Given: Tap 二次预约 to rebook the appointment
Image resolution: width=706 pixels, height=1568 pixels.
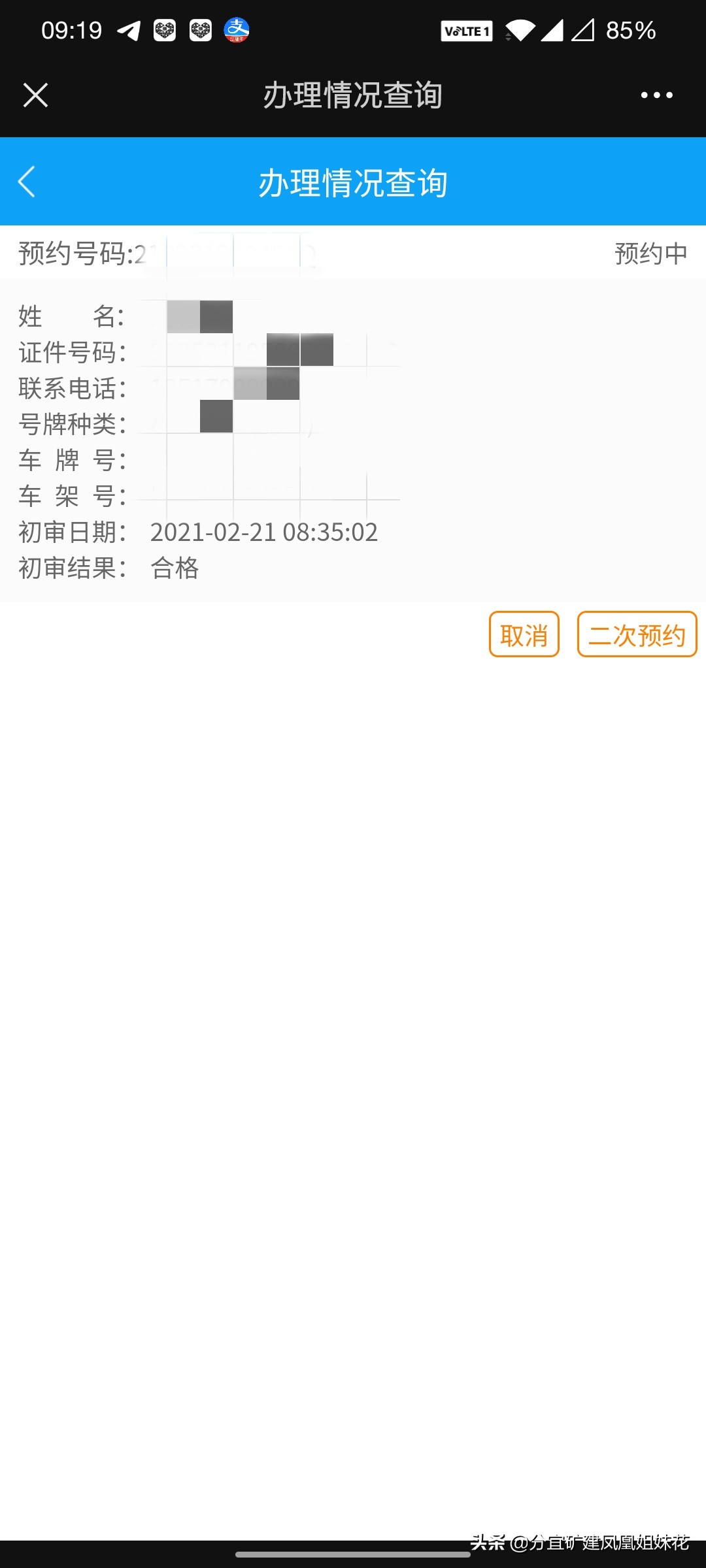Looking at the screenshot, I should 636,633.
